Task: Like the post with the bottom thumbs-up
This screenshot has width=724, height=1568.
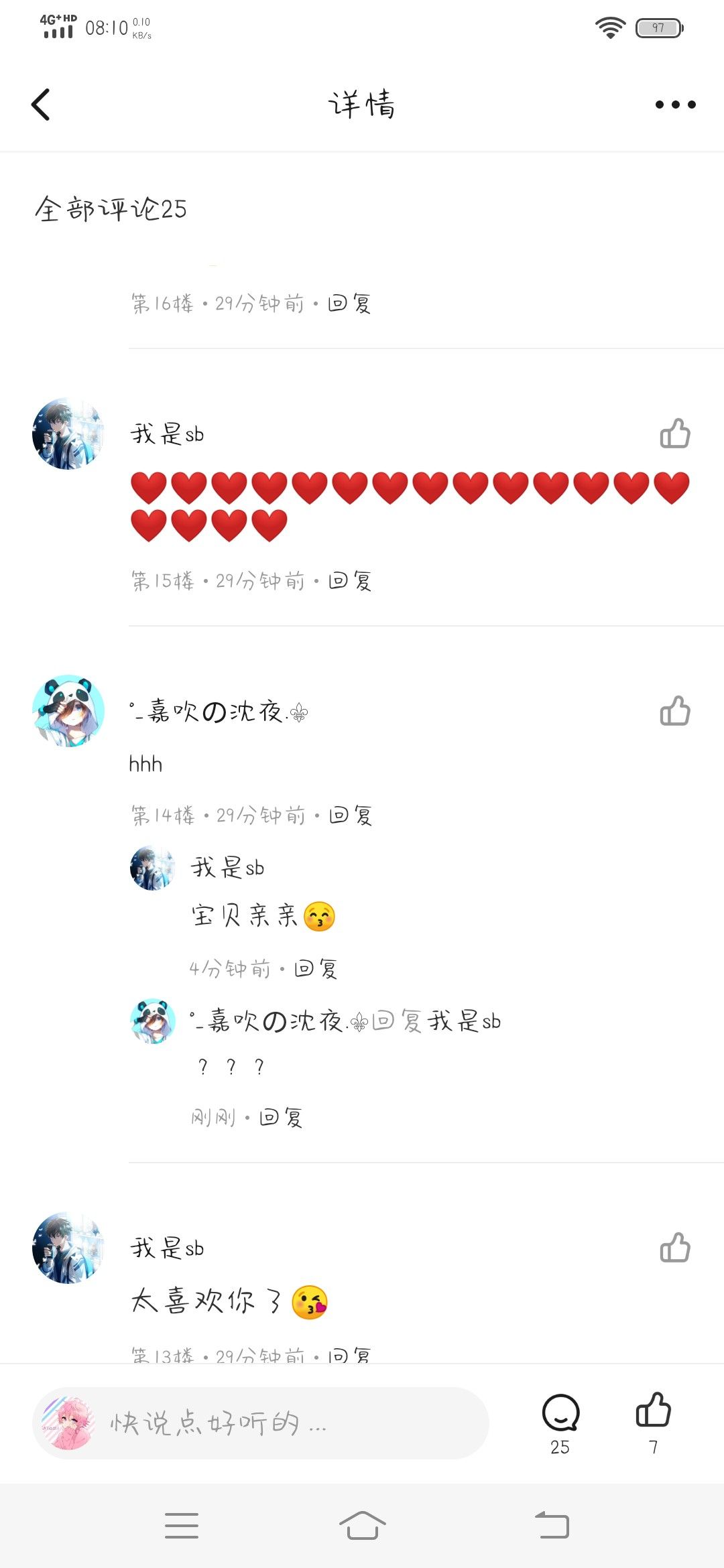Action: pyautogui.click(x=654, y=1423)
